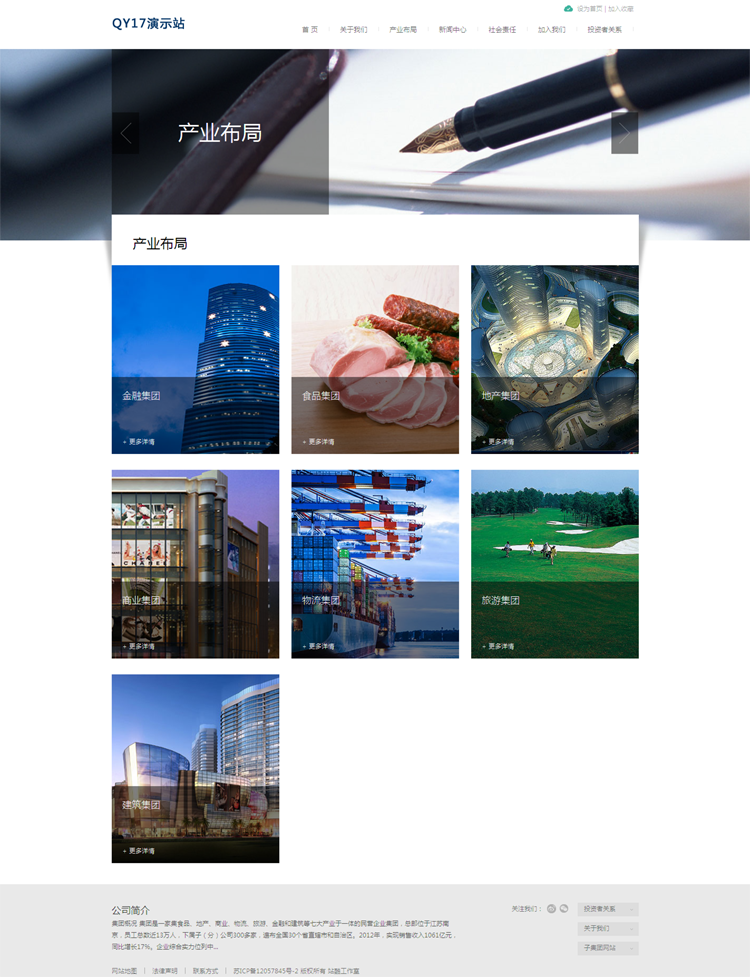750x977 pixels.
Task: Open the 金融集团 tile
Action: point(195,360)
